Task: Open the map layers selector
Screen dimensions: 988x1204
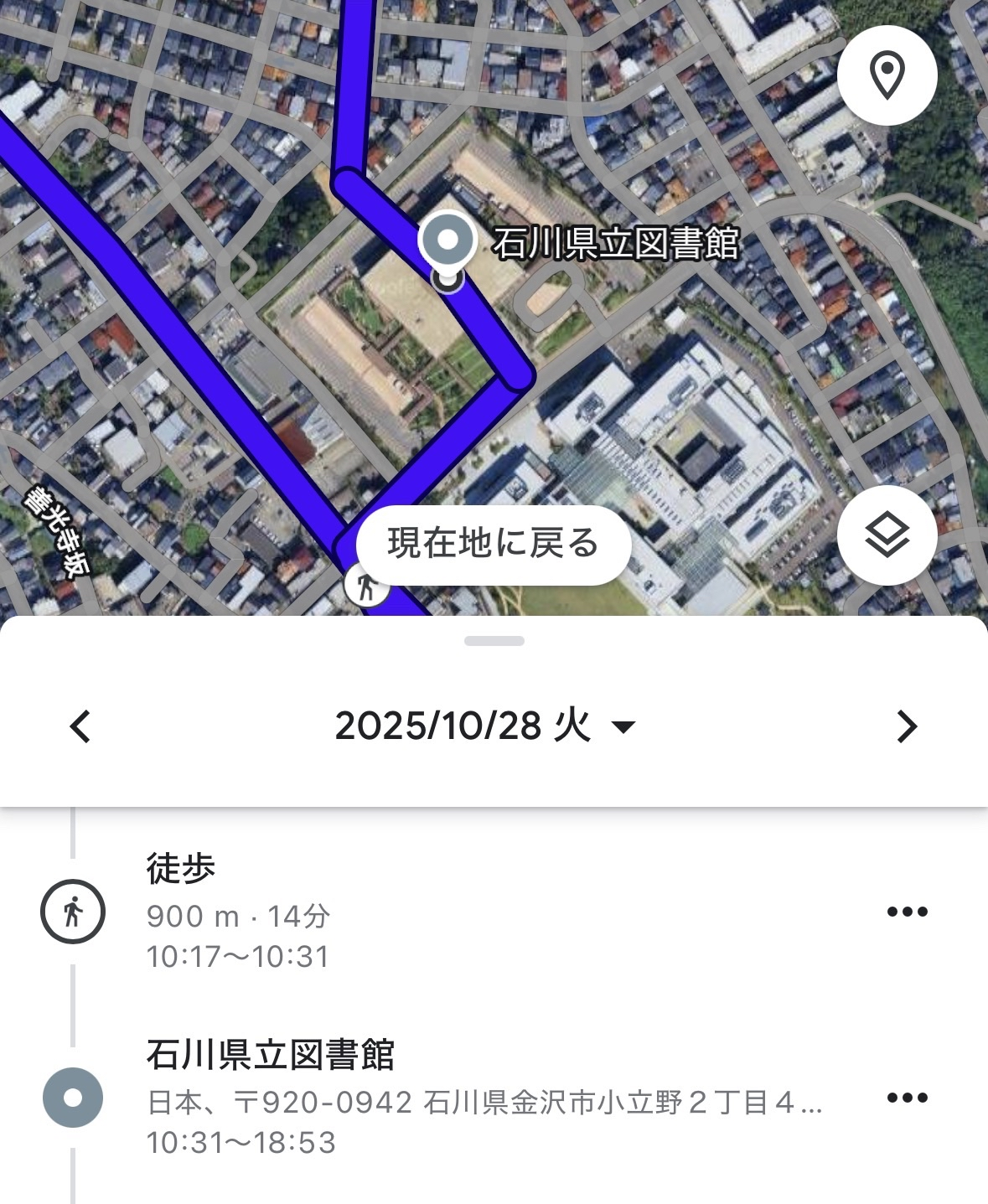Action: point(887,535)
